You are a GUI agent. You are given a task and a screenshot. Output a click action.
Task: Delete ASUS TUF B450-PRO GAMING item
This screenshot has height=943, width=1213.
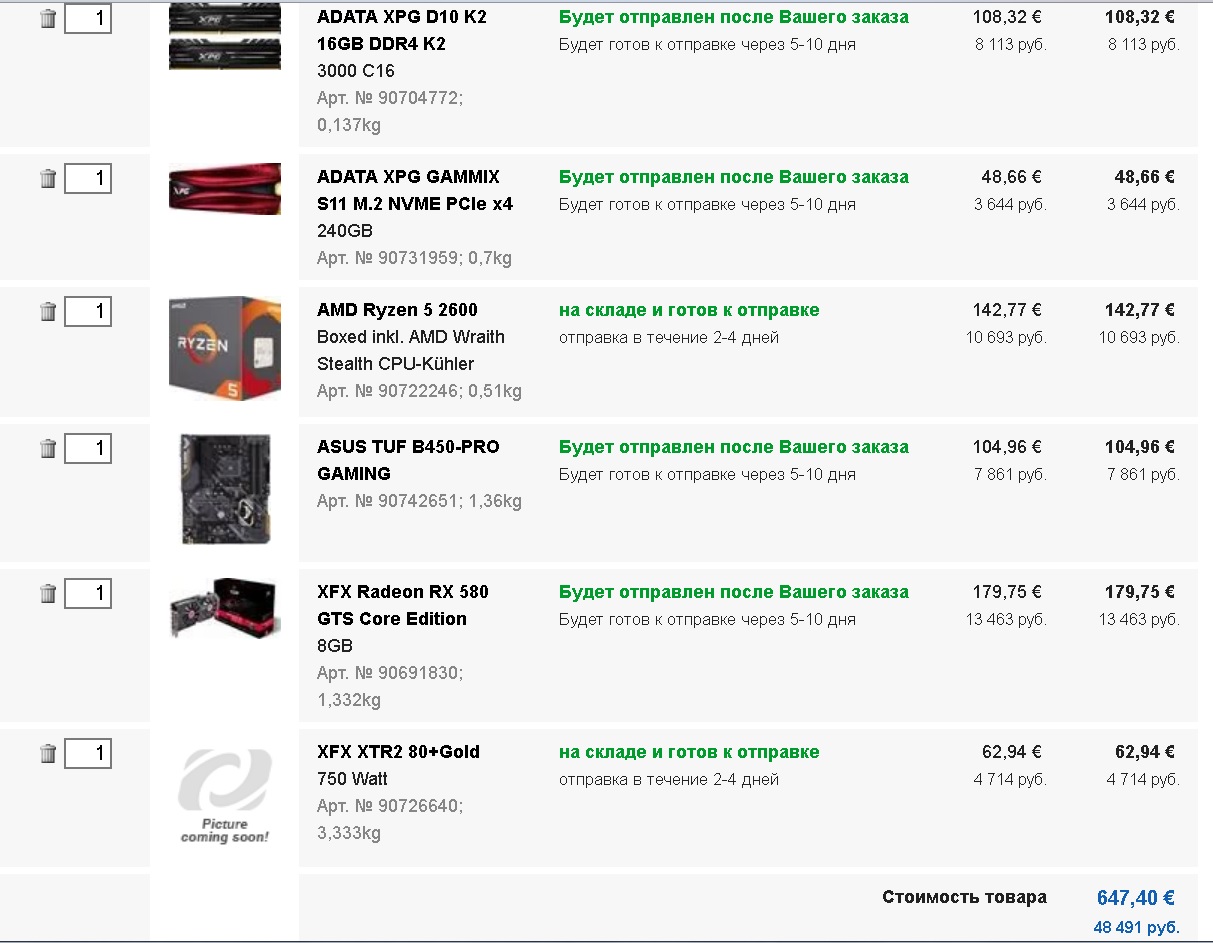point(47,448)
